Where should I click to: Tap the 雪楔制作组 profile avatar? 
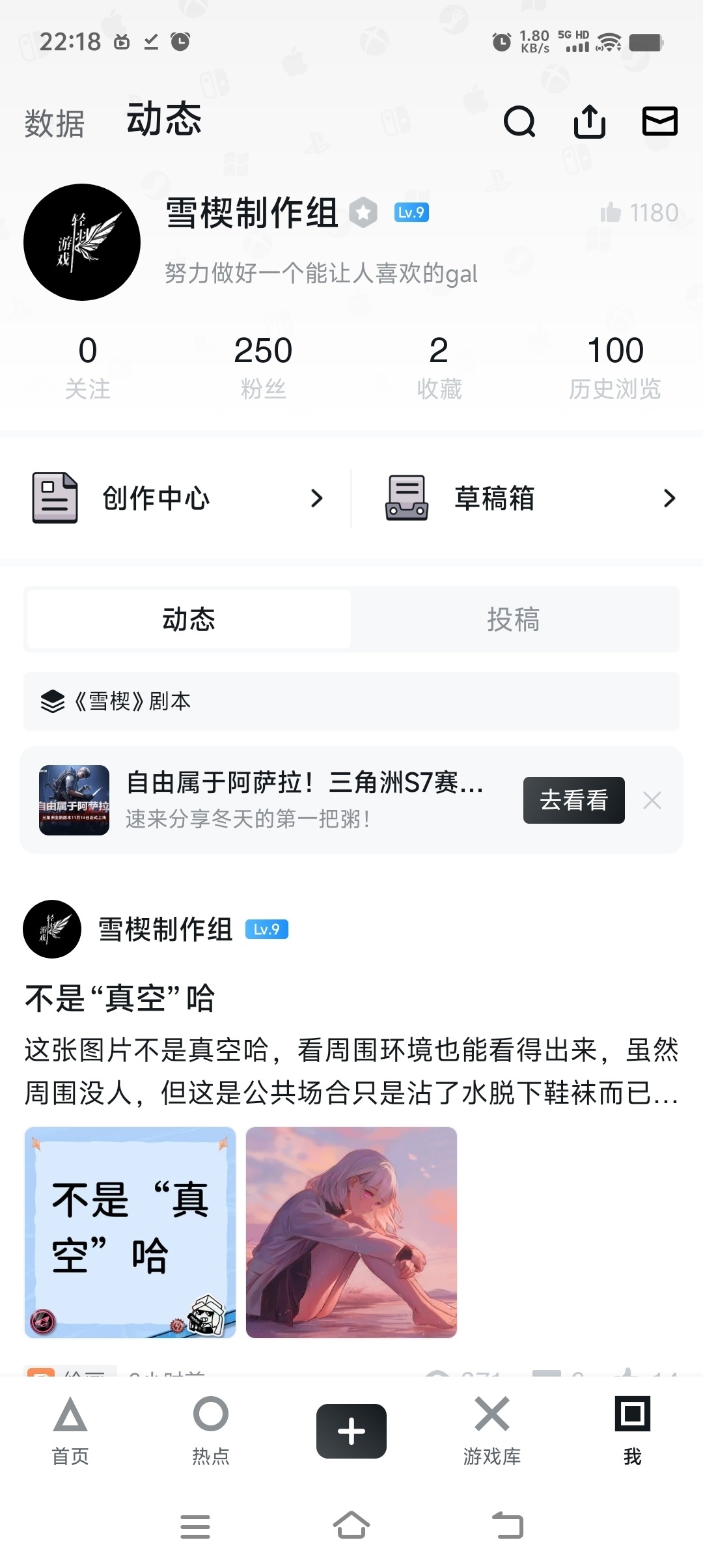coord(82,242)
